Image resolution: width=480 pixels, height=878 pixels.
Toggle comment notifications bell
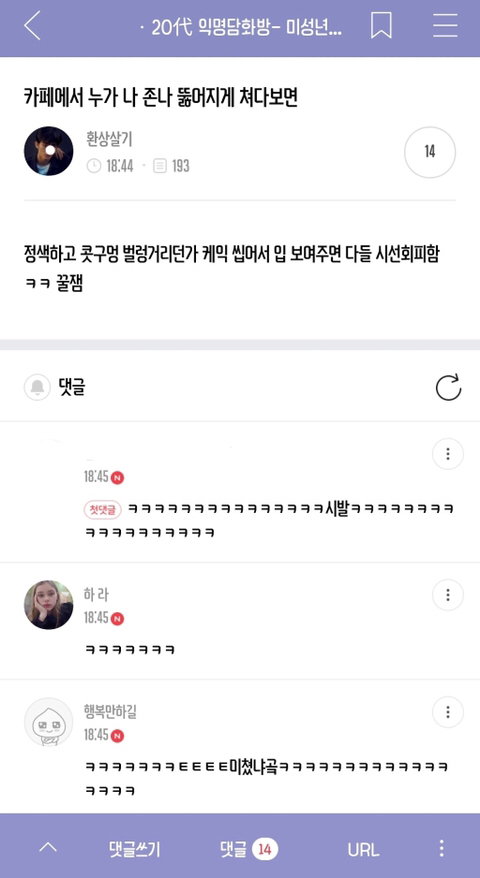[x=37, y=387]
